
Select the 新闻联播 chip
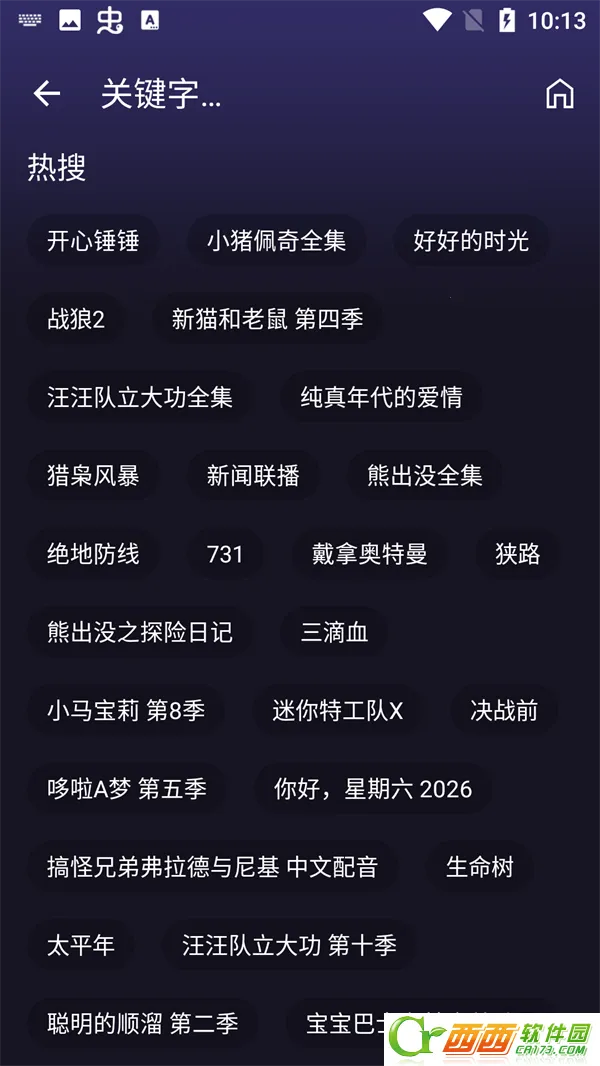[253, 476]
